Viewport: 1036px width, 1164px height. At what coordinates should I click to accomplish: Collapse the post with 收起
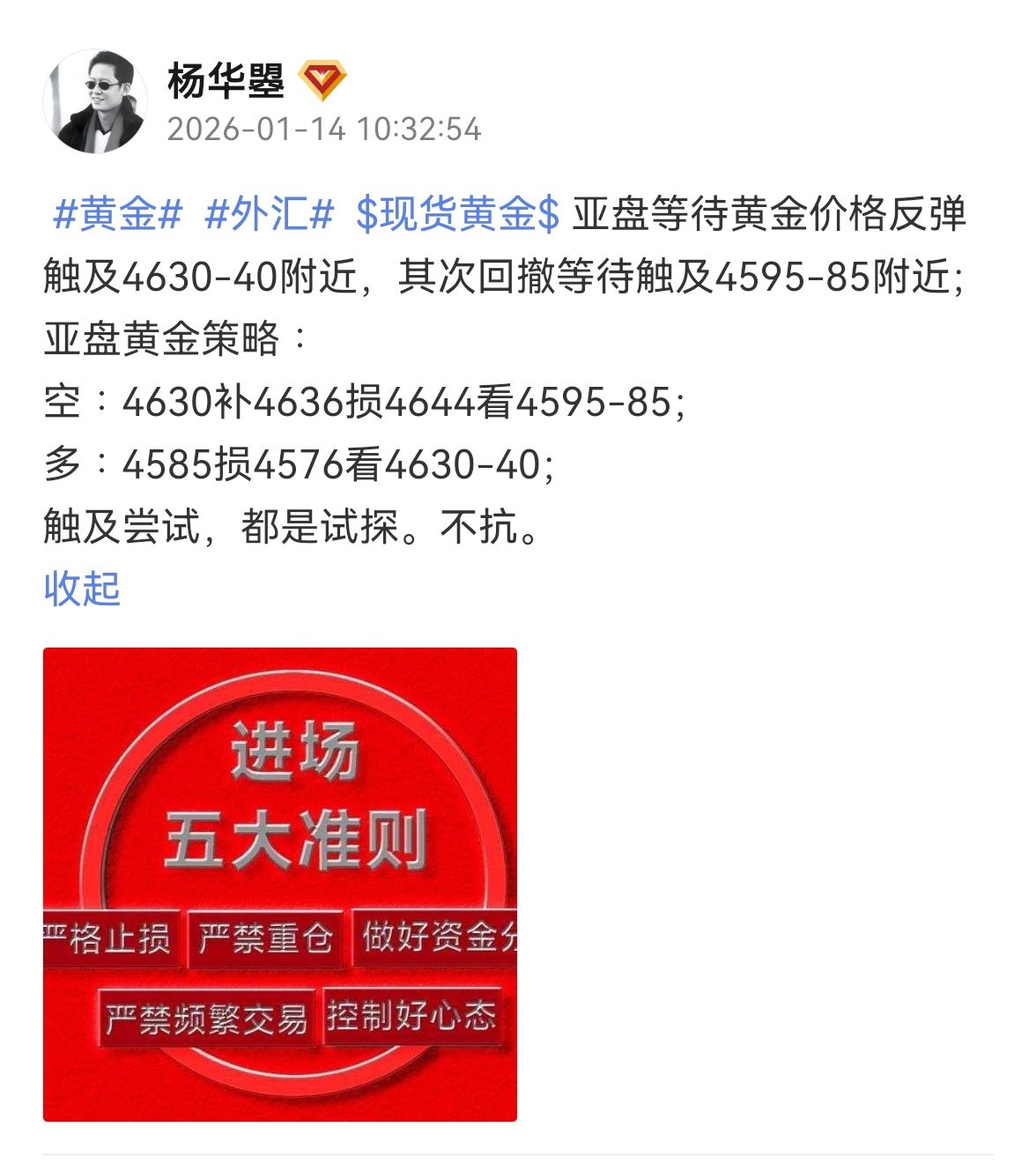[82, 589]
